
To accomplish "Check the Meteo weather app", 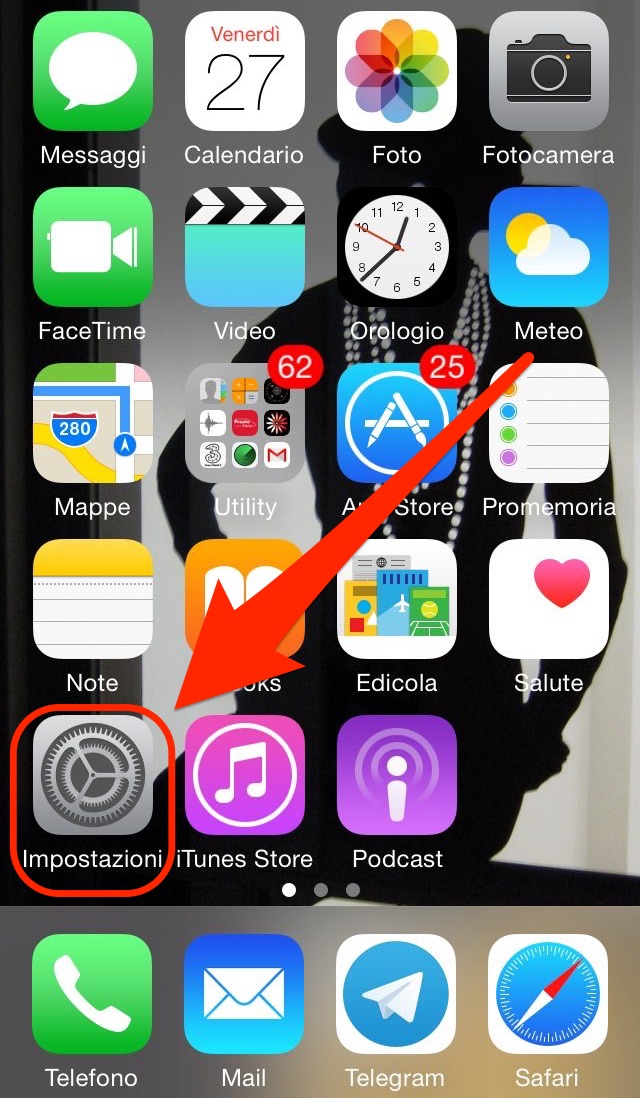I will (548, 246).
